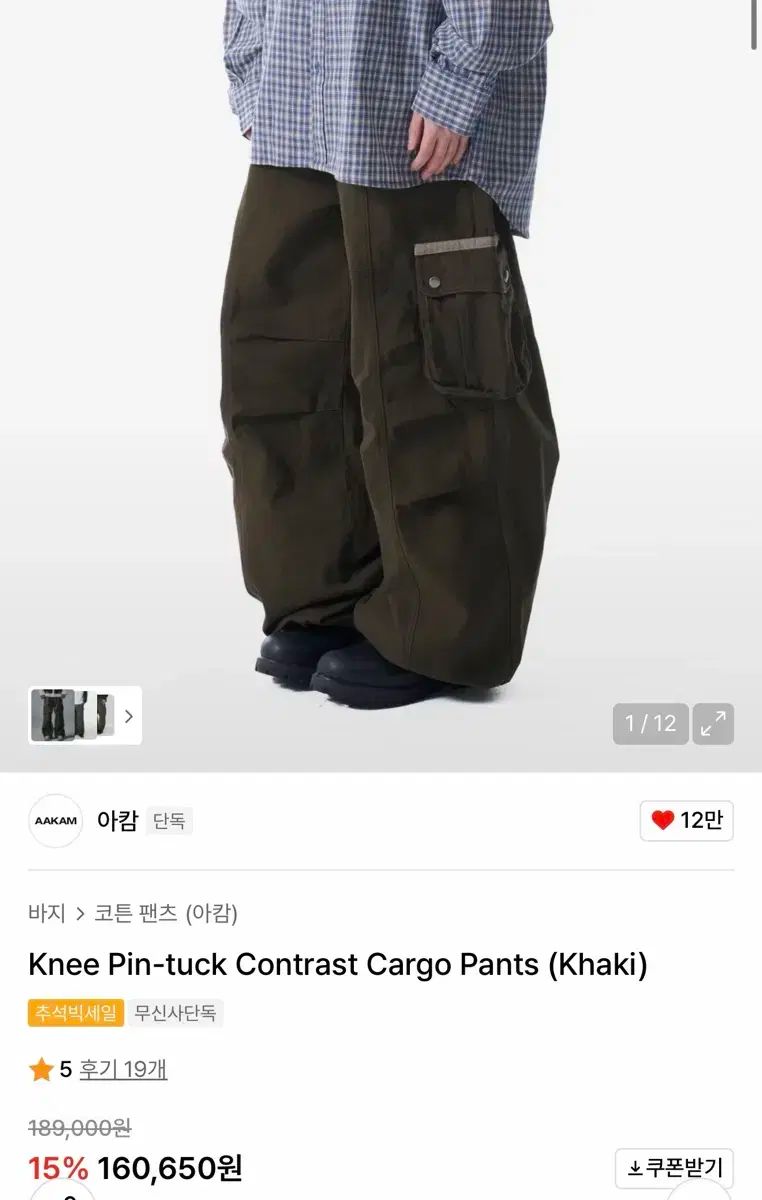Go to the 바지 category

point(46,913)
